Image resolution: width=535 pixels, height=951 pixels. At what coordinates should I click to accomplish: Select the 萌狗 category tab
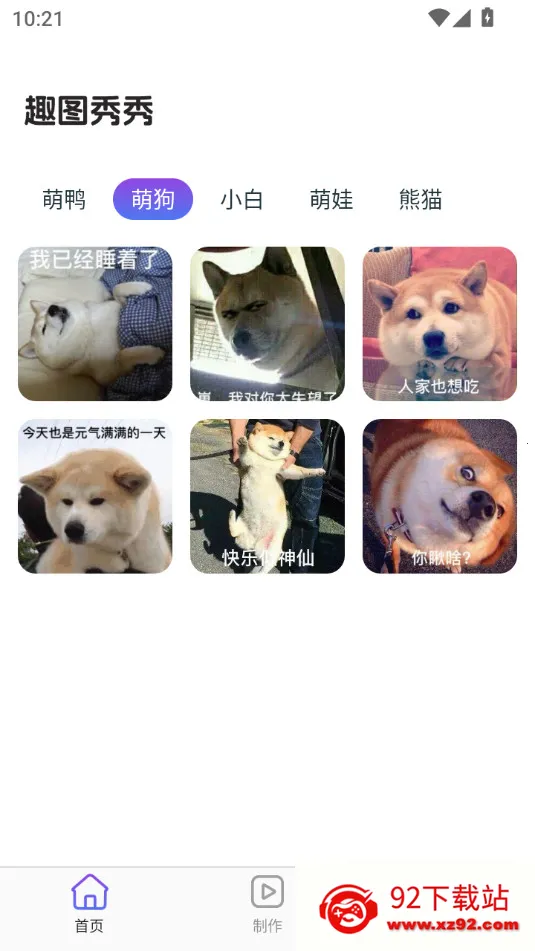coord(153,199)
